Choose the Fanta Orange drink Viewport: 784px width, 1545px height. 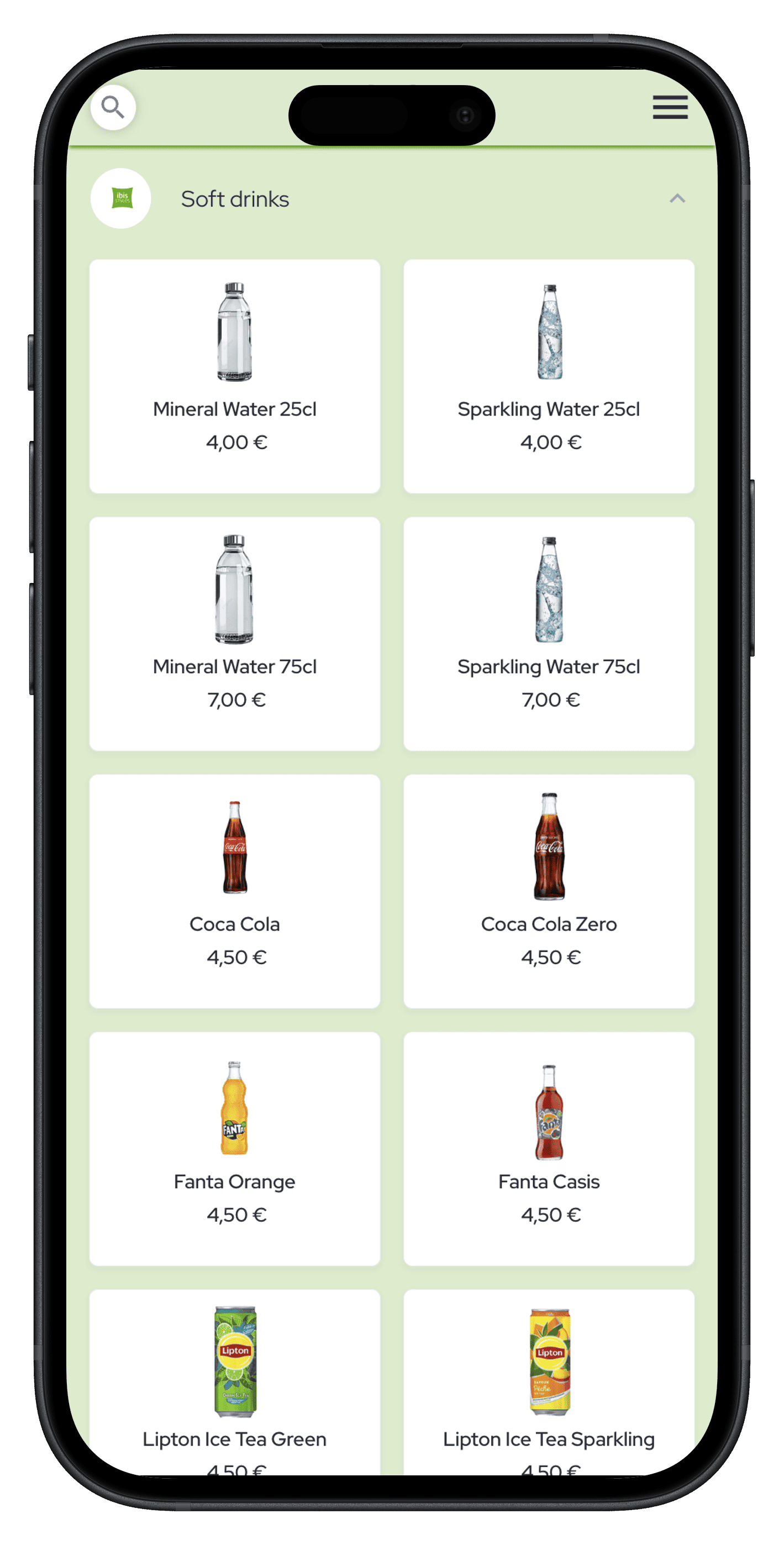coord(235,1148)
